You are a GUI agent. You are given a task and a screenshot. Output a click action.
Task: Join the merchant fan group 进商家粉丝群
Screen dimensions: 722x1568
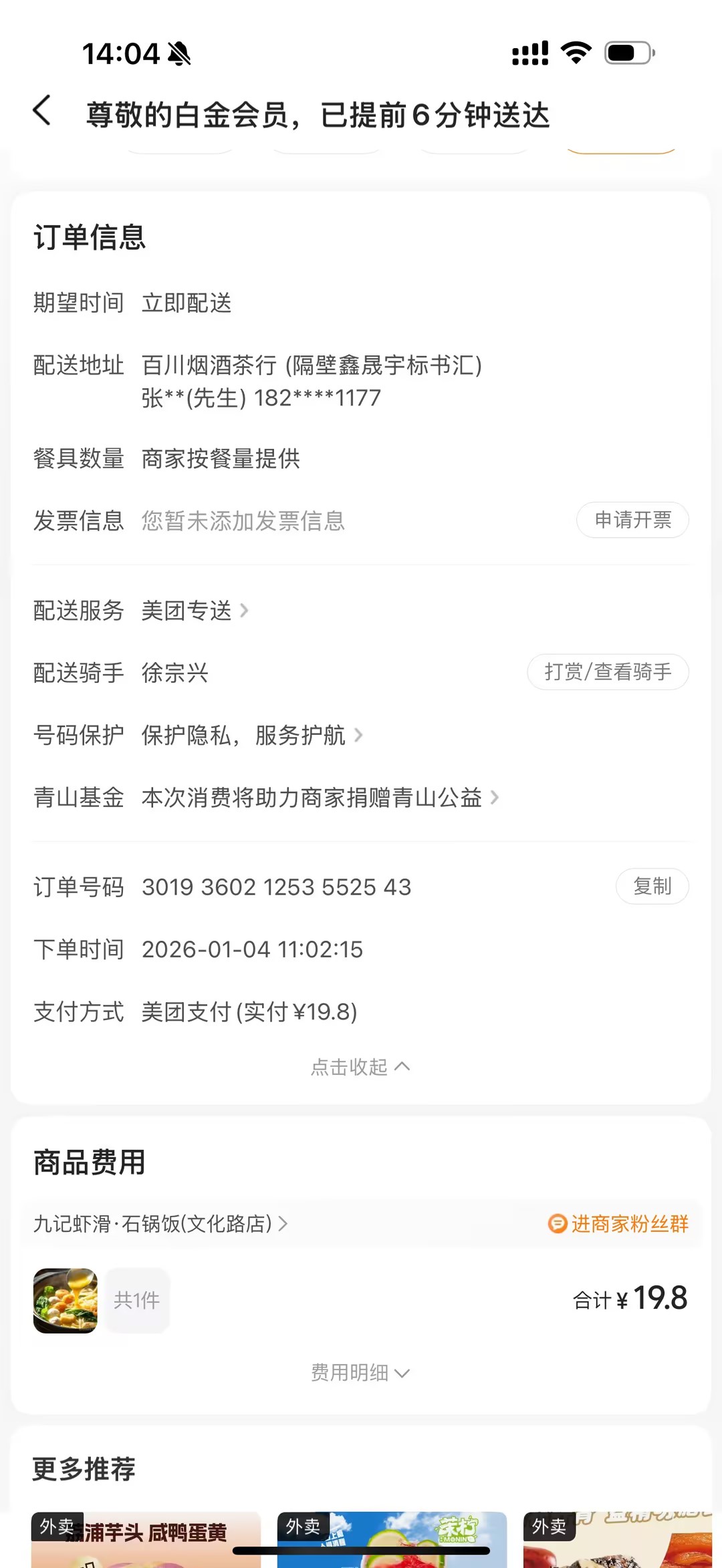pos(618,1224)
